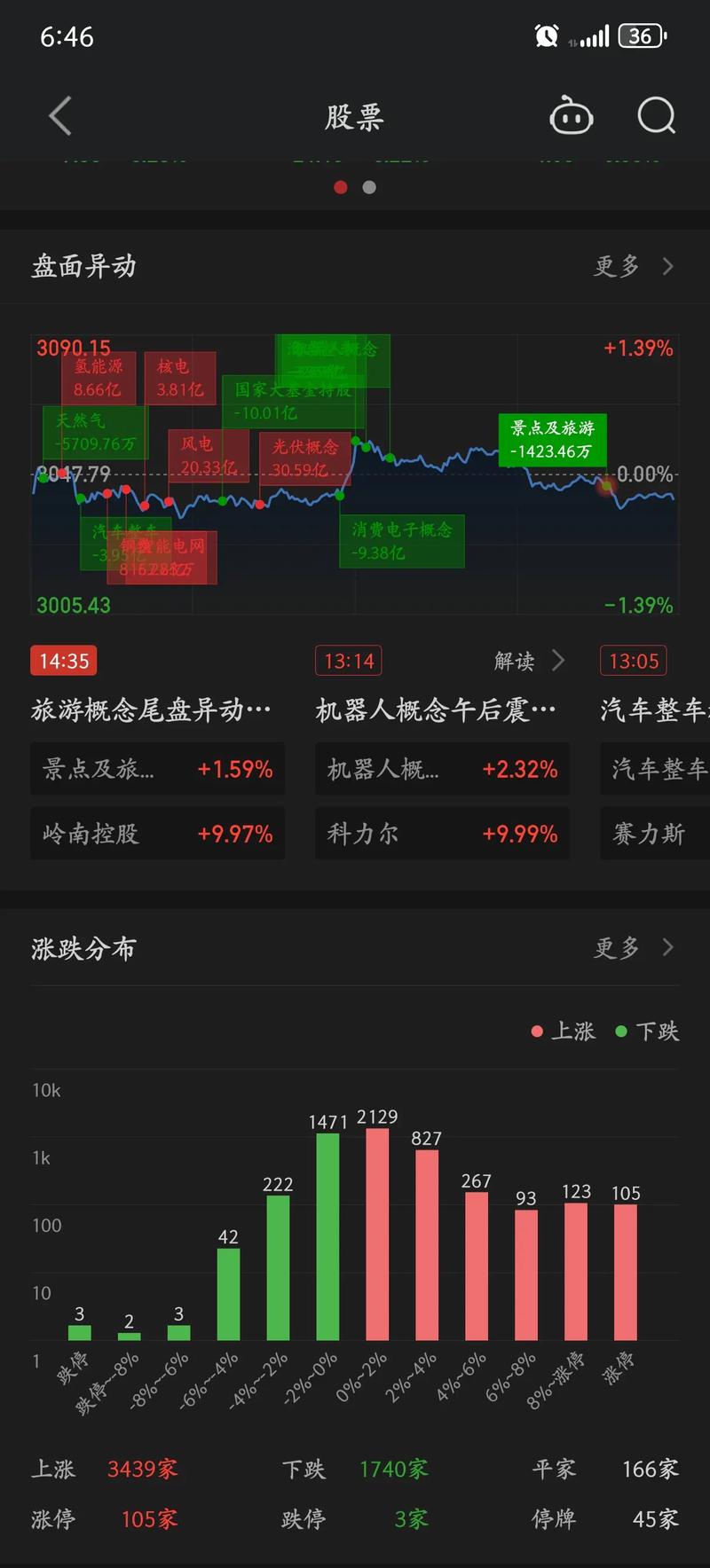View 科力尔 stock +9.99%
The image size is (710, 1568).
[442, 834]
